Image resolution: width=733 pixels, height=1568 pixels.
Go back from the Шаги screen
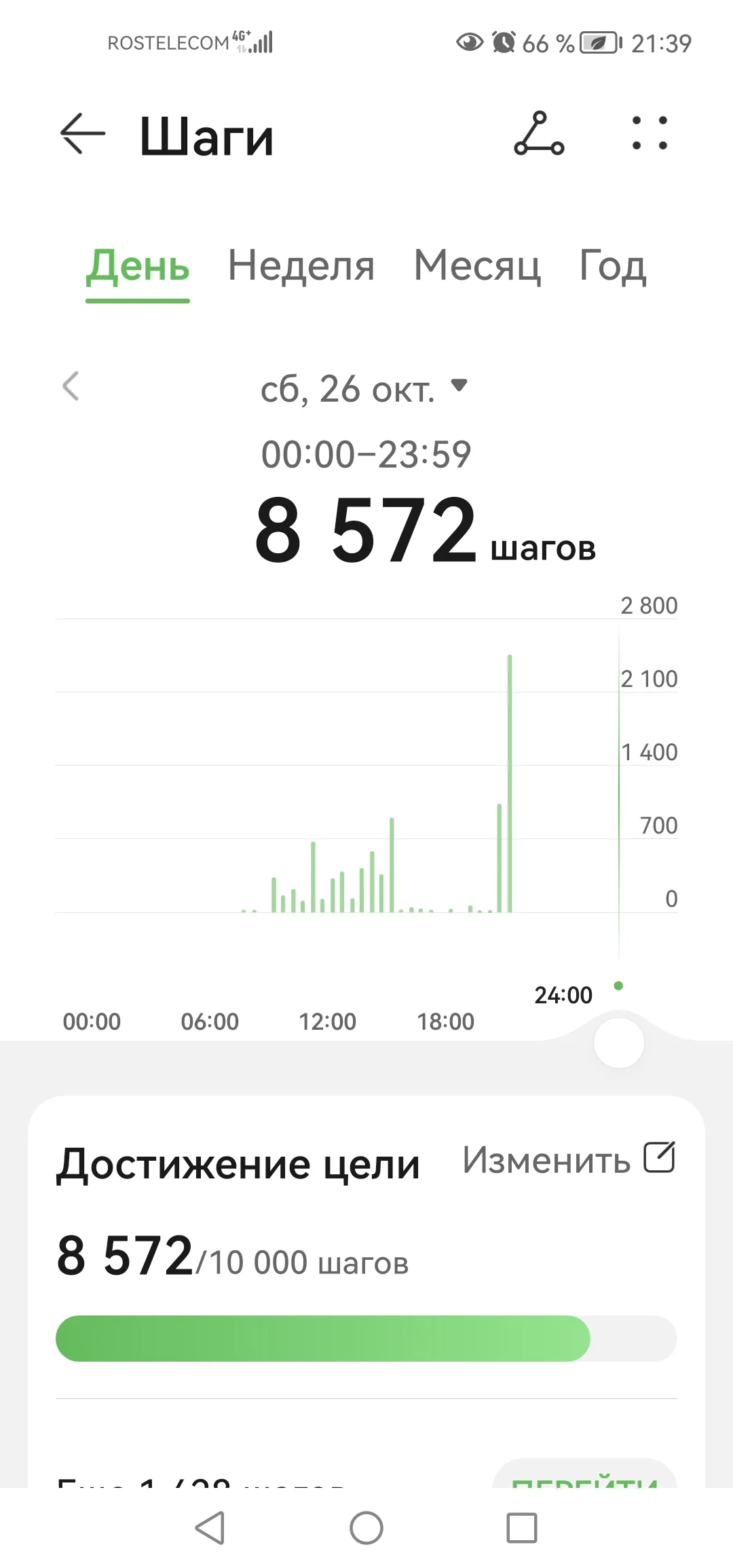(x=83, y=134)
